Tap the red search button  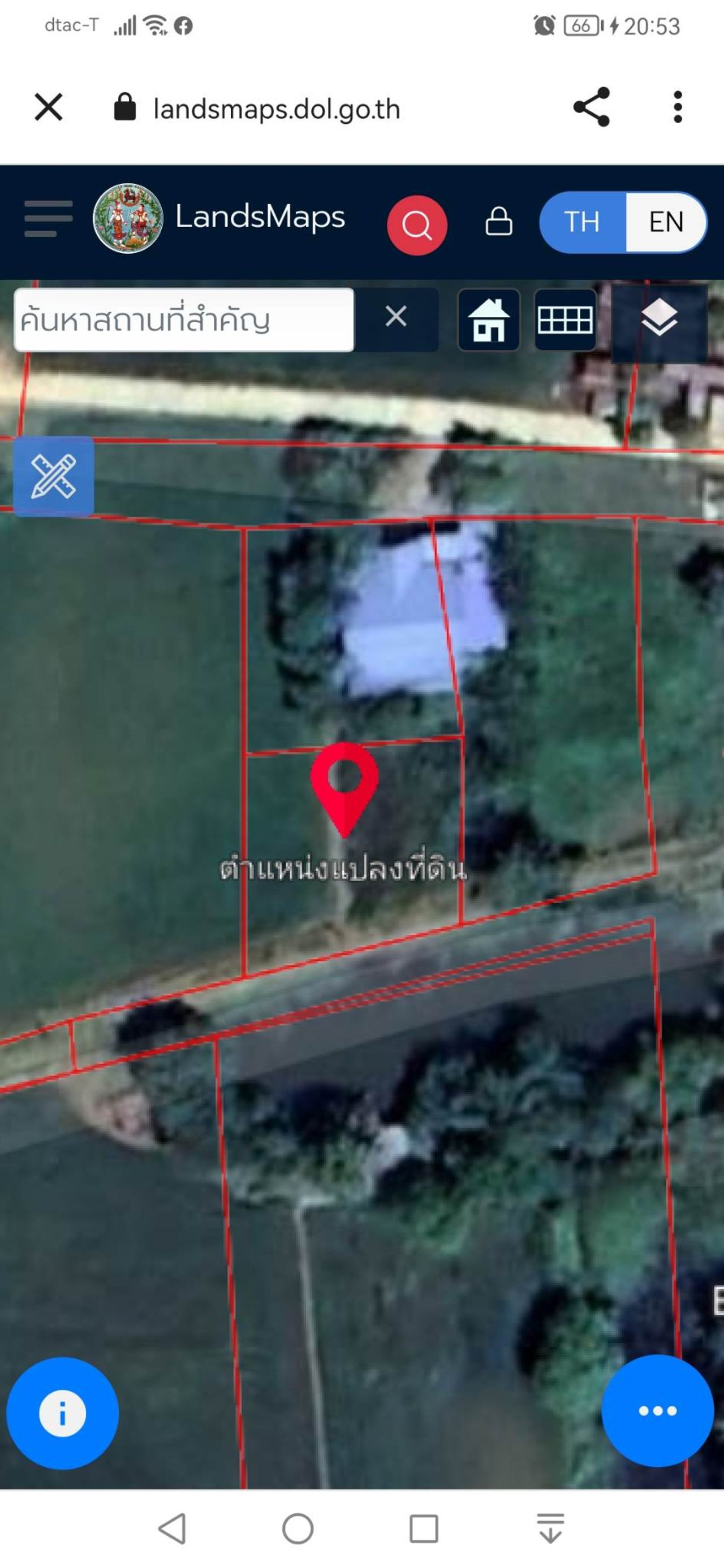point(417,224)
